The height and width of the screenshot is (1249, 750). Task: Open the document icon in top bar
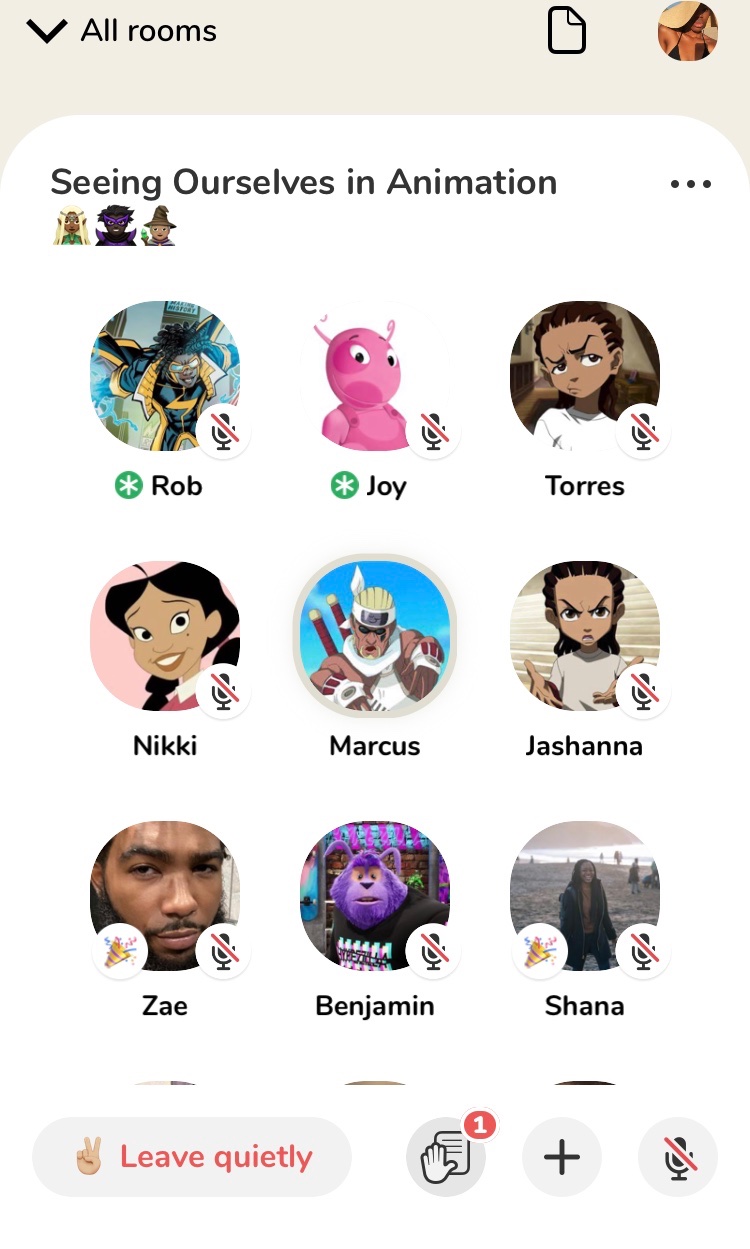[566, 31]
